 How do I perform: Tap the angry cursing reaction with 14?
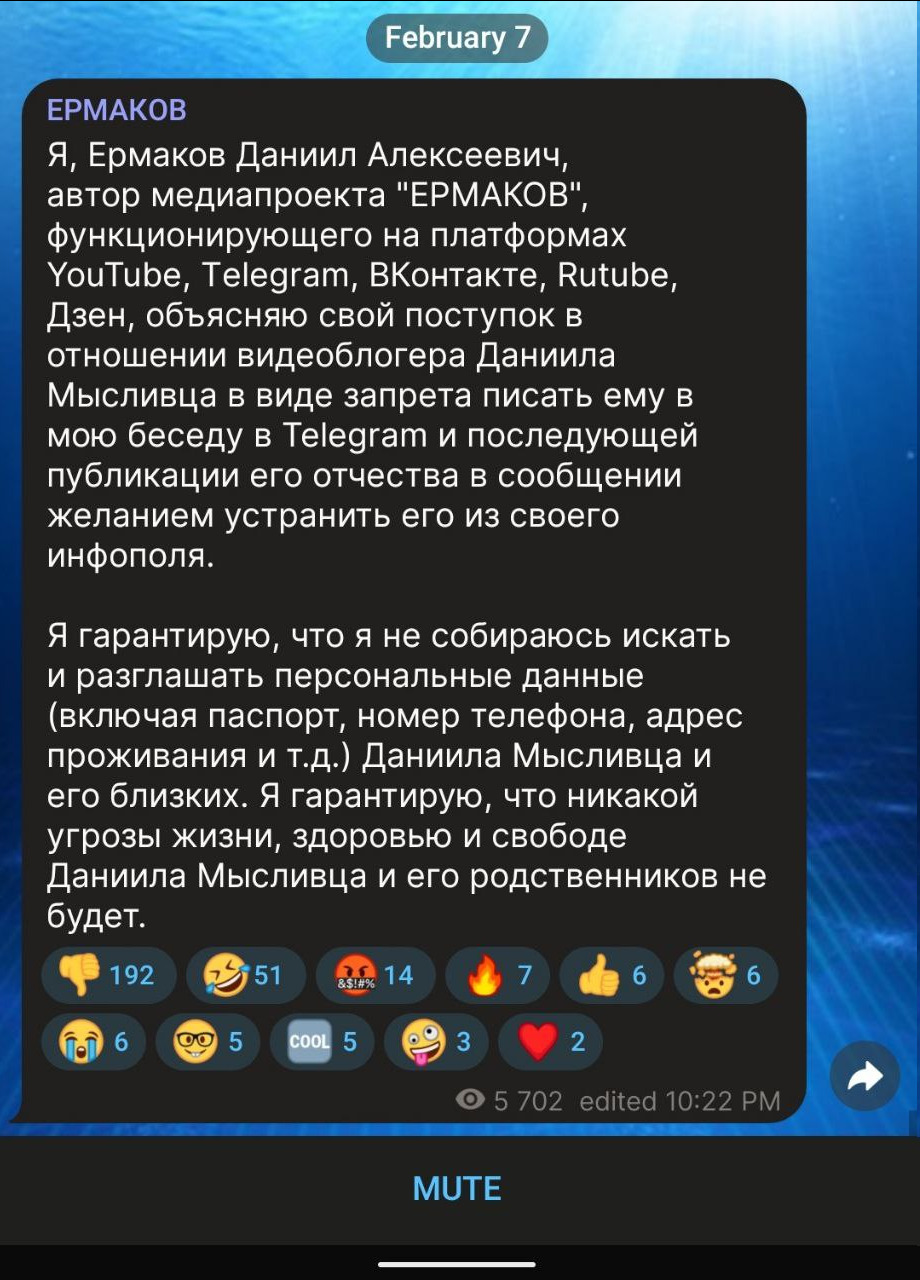pos(375,975)
